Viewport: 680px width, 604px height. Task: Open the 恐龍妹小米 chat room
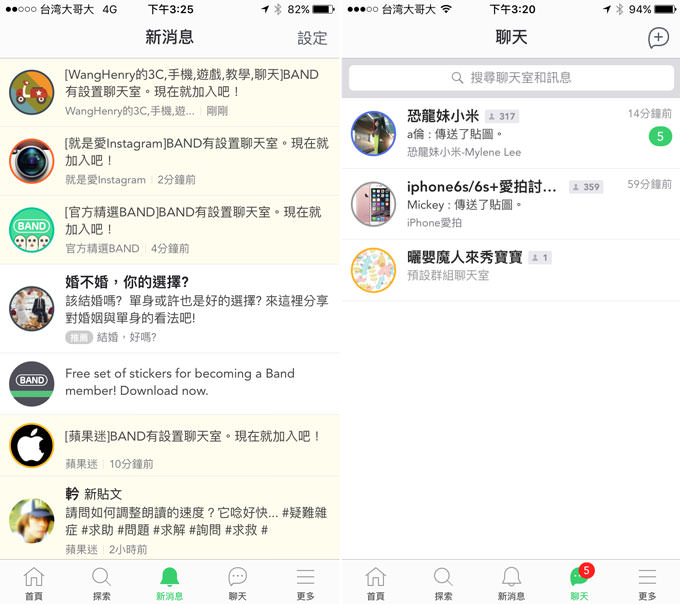coord(510,134)
